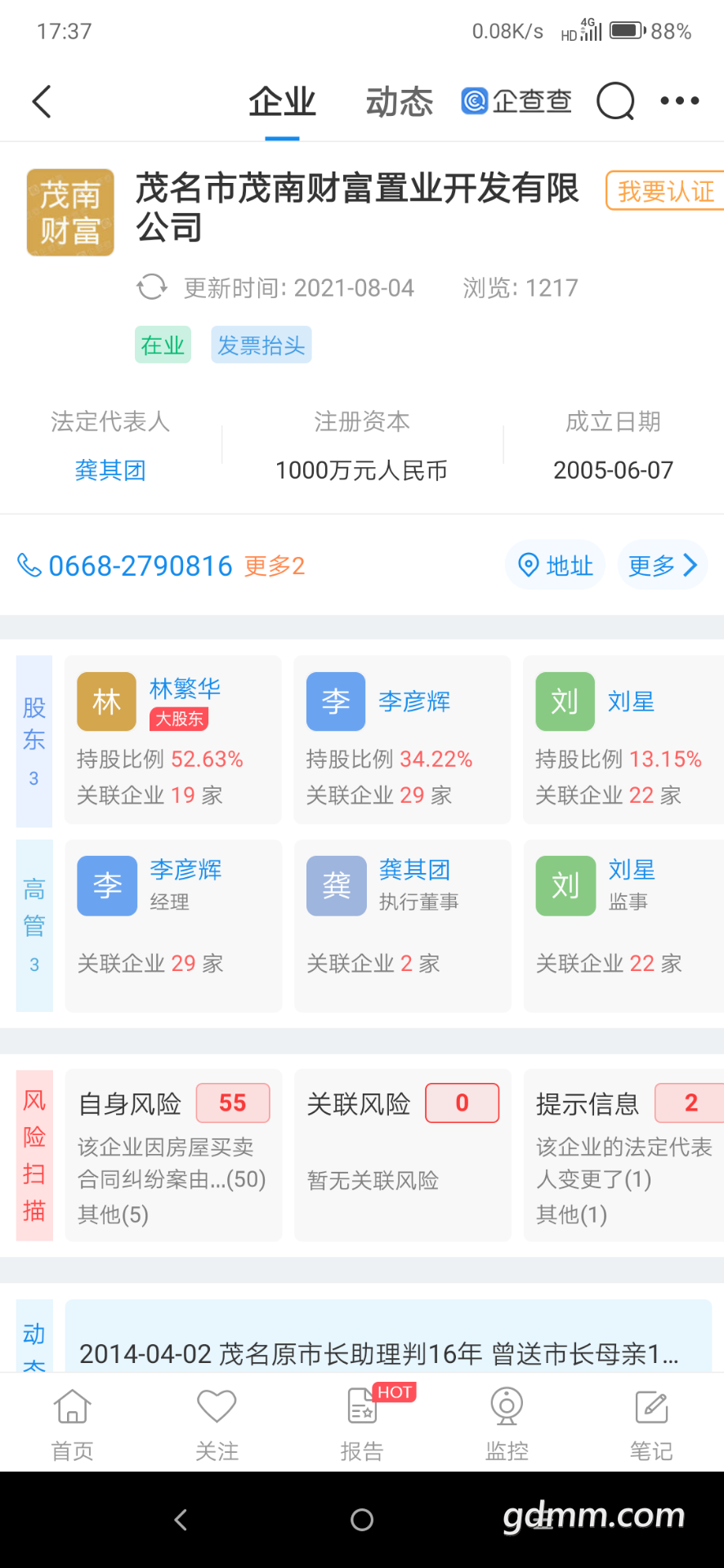Select the 发票抬头 chip

pos(261,345)
